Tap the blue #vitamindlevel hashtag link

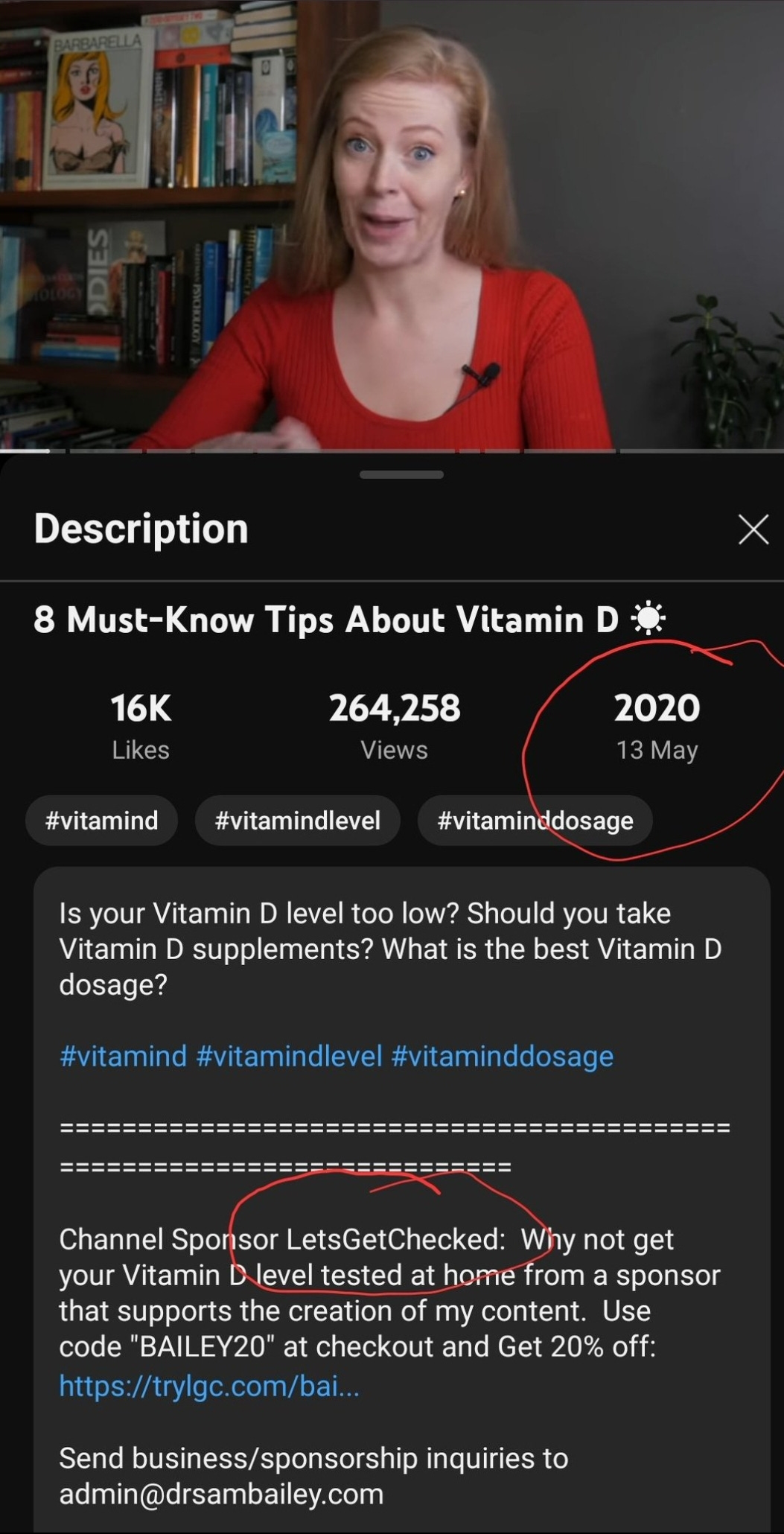pos(289,1056)
